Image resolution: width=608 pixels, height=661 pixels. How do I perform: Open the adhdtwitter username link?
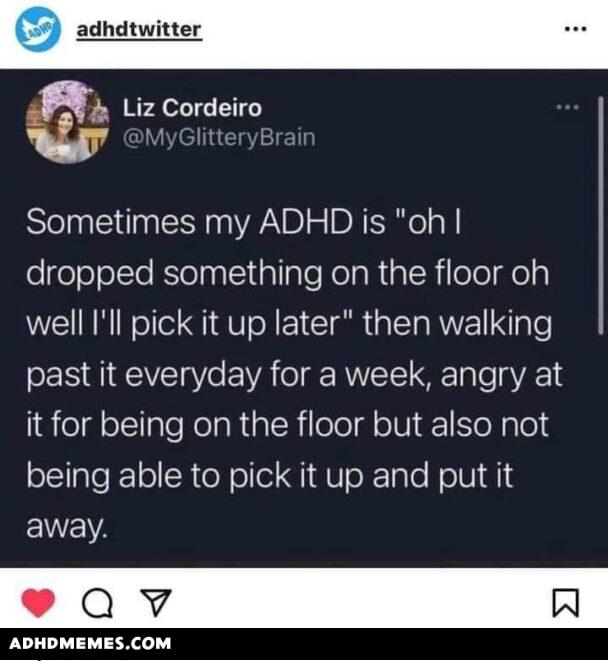(x=139, y=30)
